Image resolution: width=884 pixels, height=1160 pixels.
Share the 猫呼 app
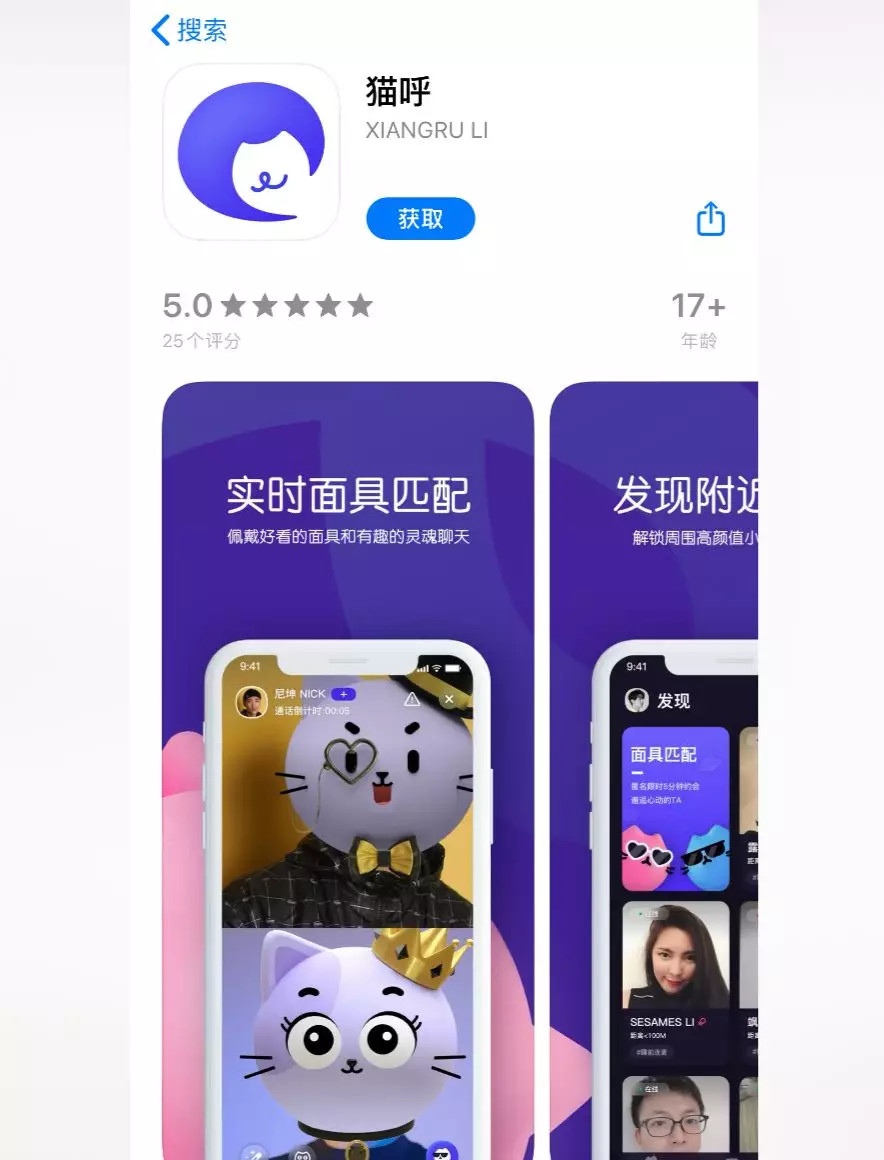click(710, 219)
